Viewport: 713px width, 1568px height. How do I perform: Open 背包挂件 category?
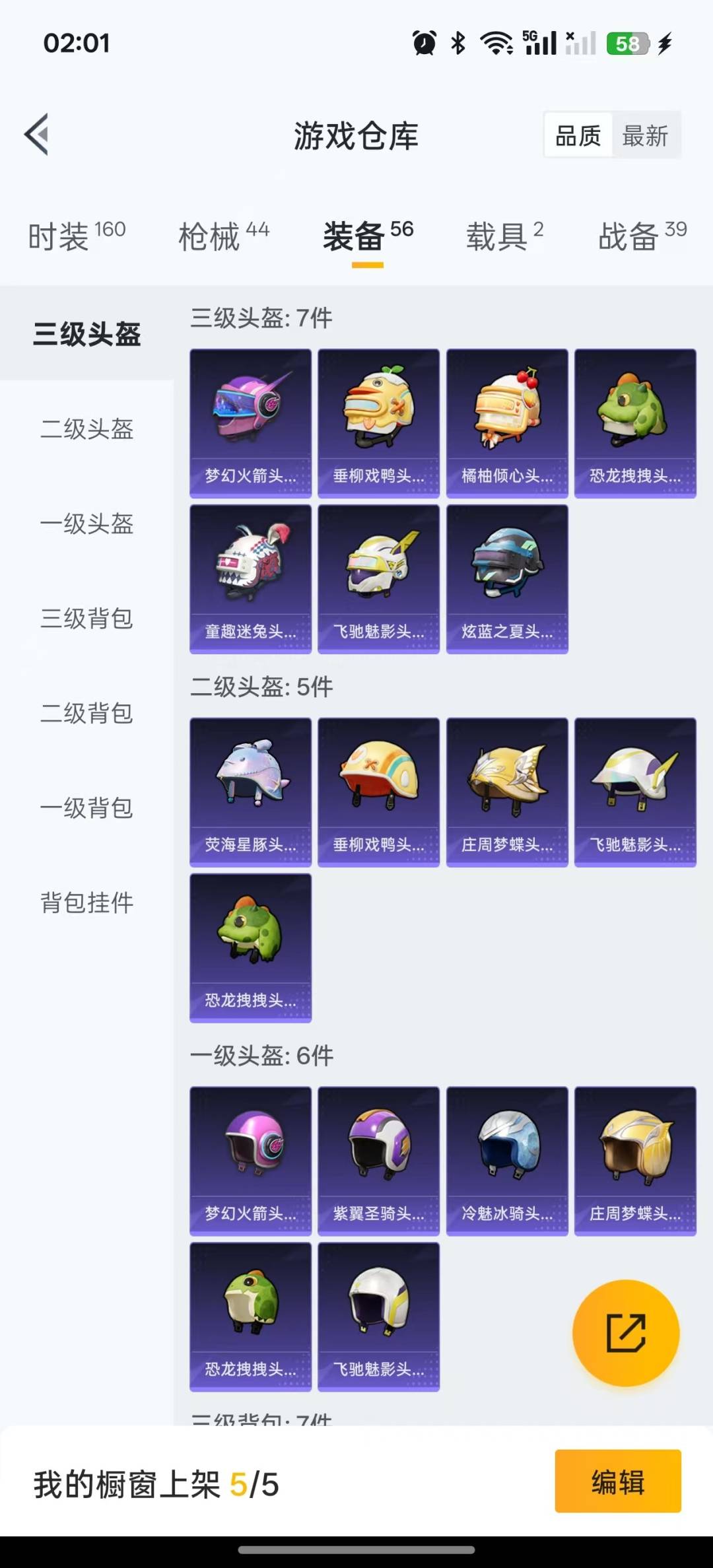pos(86,903)
